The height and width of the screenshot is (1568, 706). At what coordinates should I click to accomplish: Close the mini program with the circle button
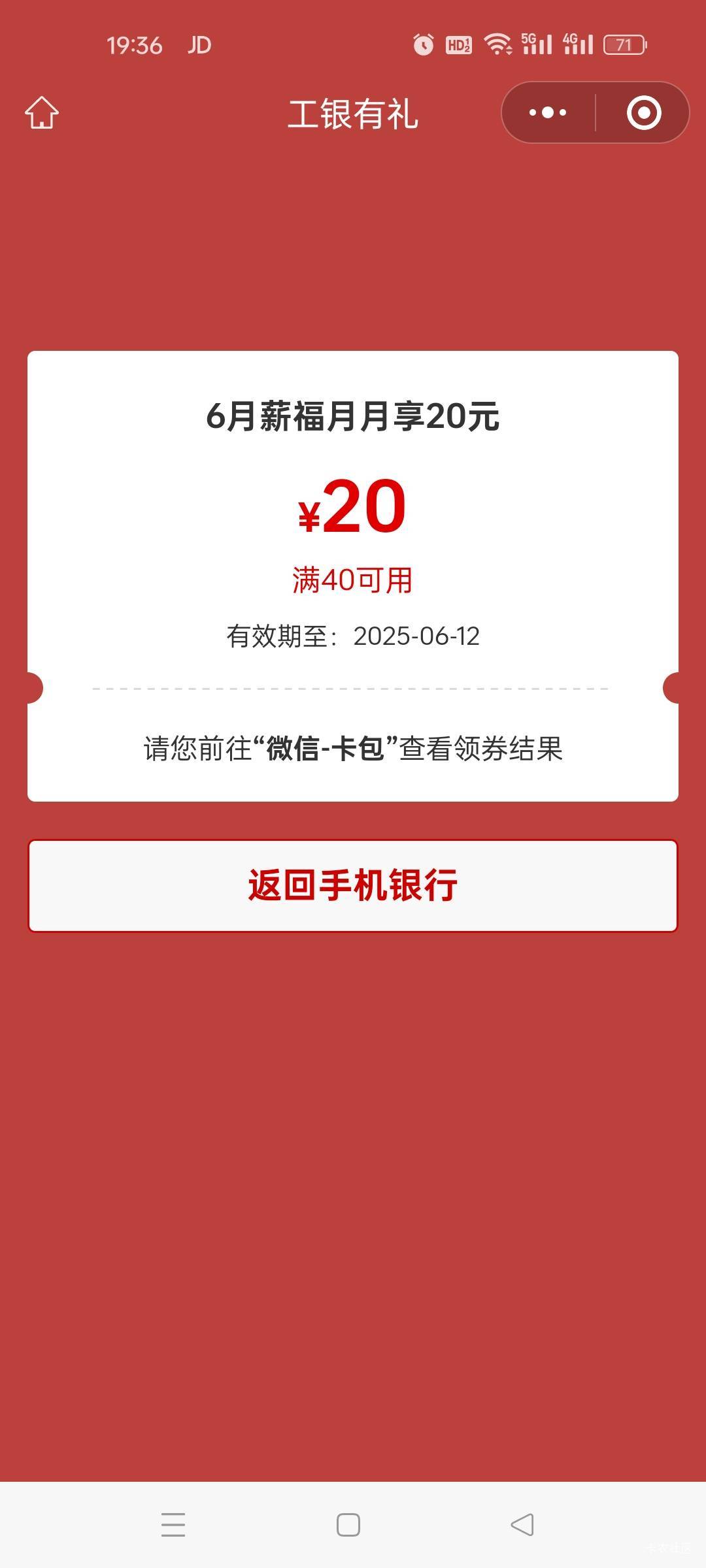[644, 113]
